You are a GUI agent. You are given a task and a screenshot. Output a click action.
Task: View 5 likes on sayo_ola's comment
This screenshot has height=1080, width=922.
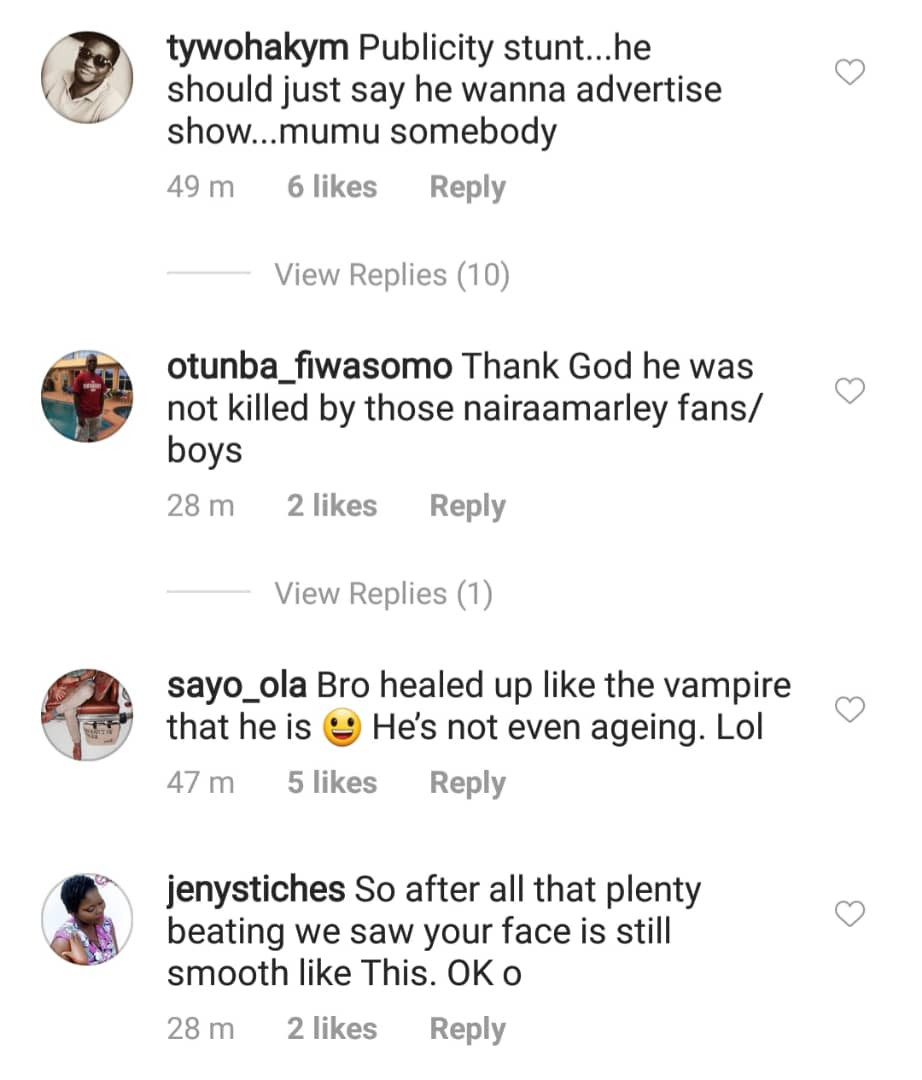pyautogui.click(x=332, y=783)
